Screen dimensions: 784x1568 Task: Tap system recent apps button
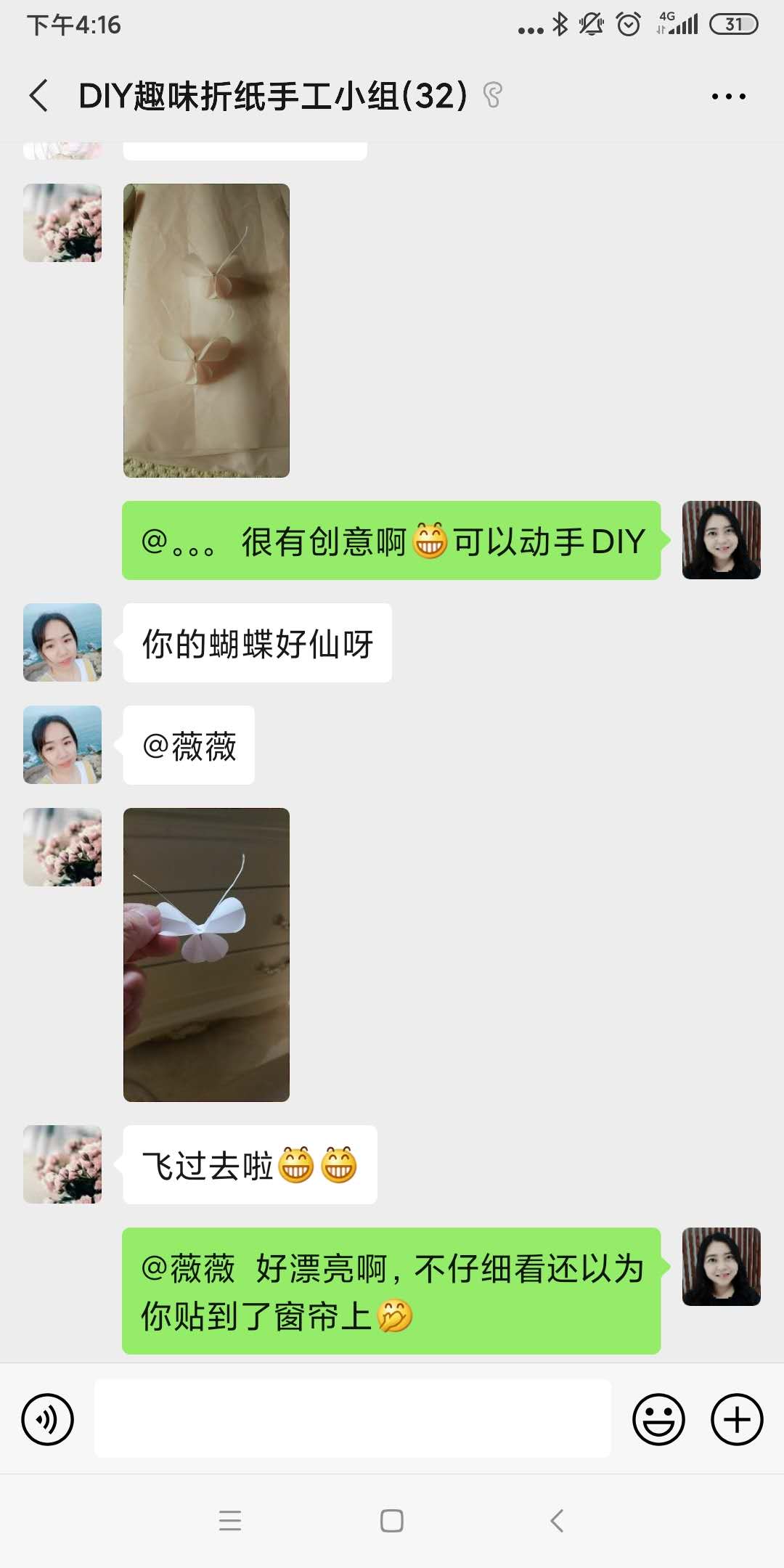(x=230, y=1520)
